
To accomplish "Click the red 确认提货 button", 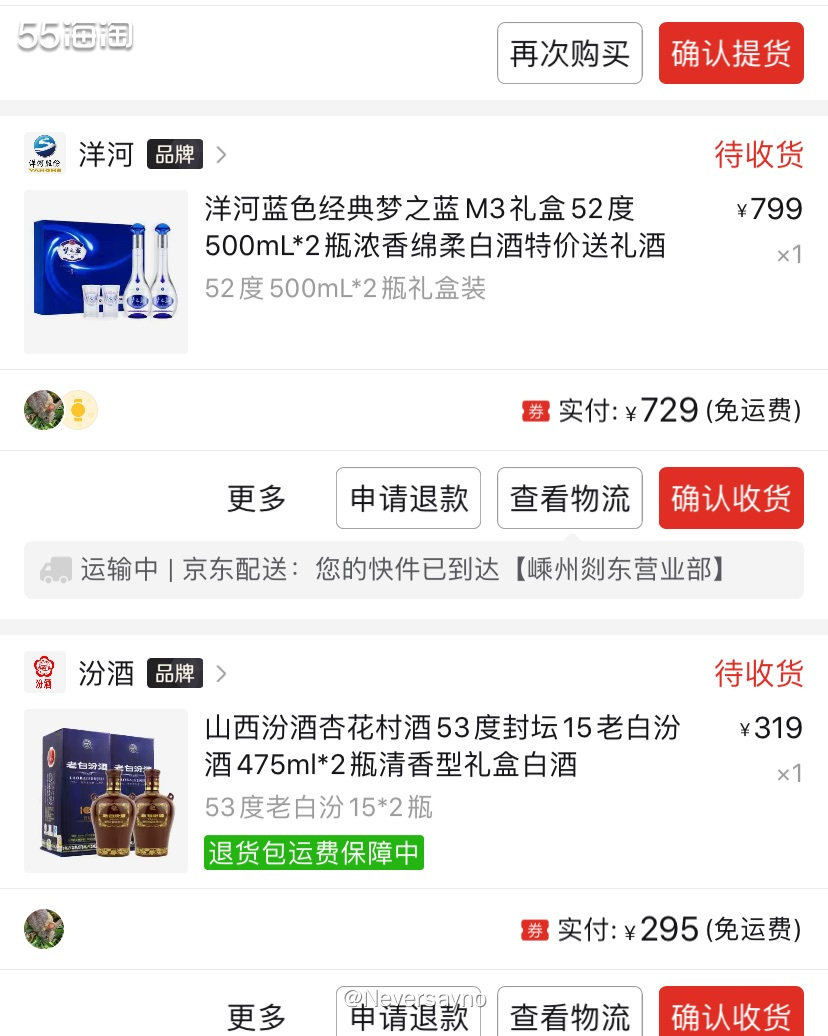I will (731, 53).
